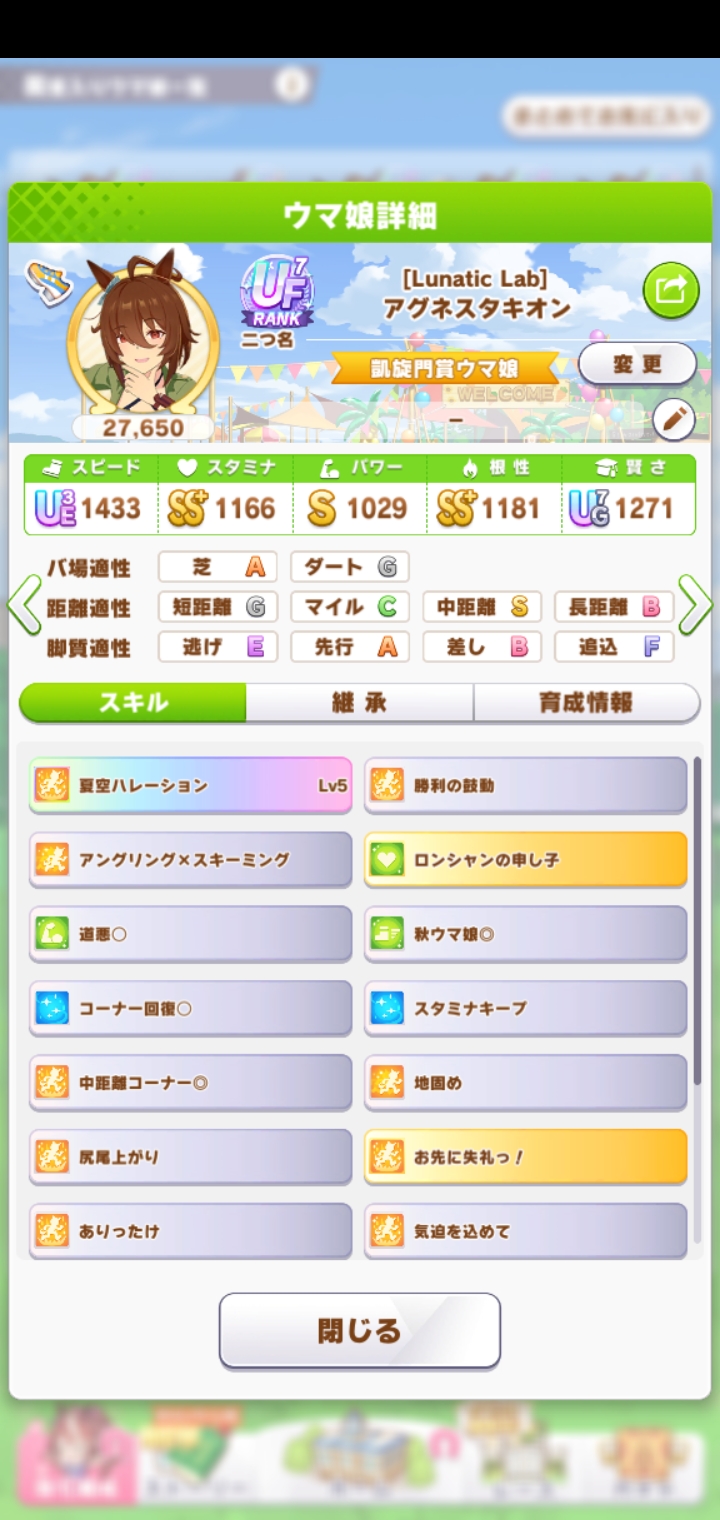Tap the green share icon
This screenshot has width=720, height=1520.
671,291
